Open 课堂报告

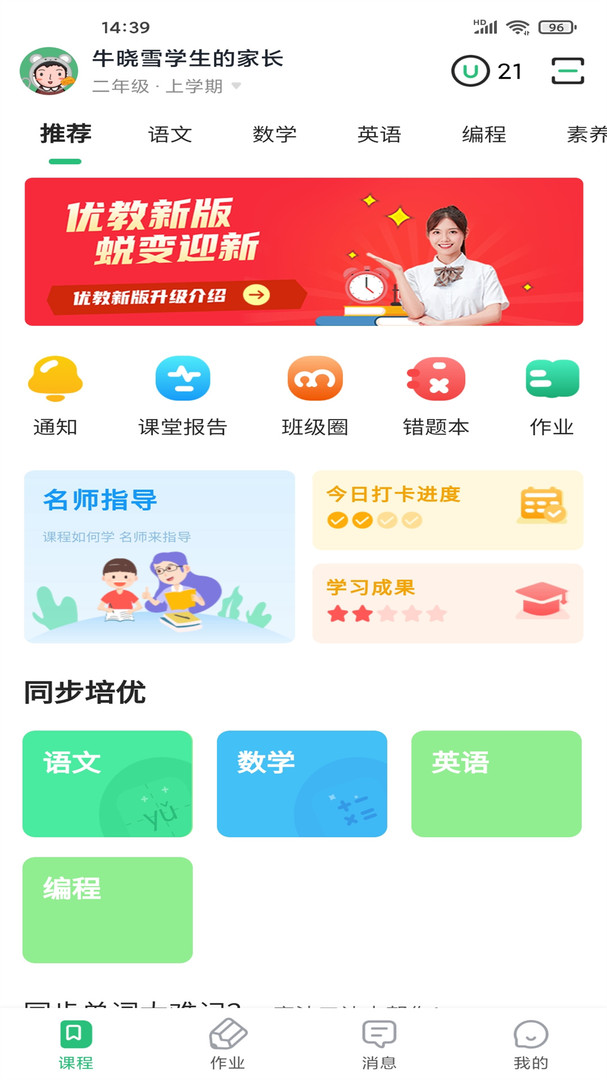(x=183, y=396)
